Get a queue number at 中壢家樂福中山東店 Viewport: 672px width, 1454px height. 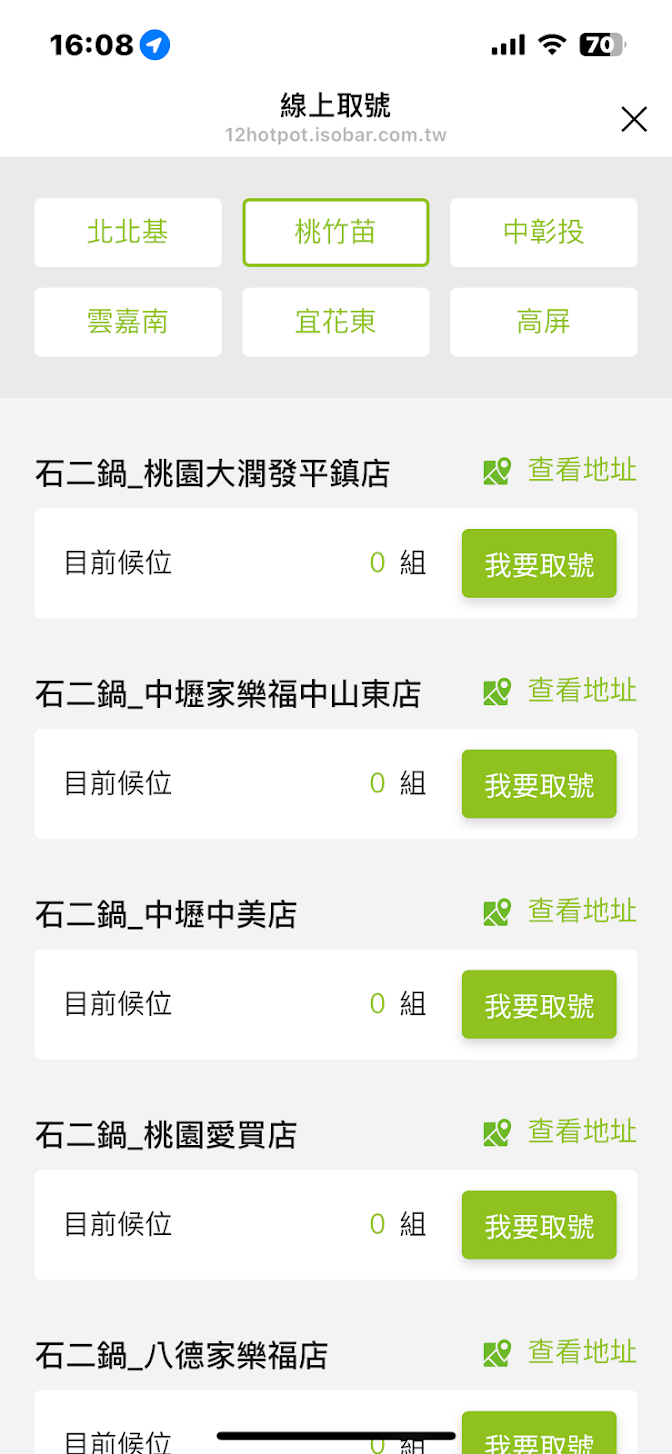539,784
